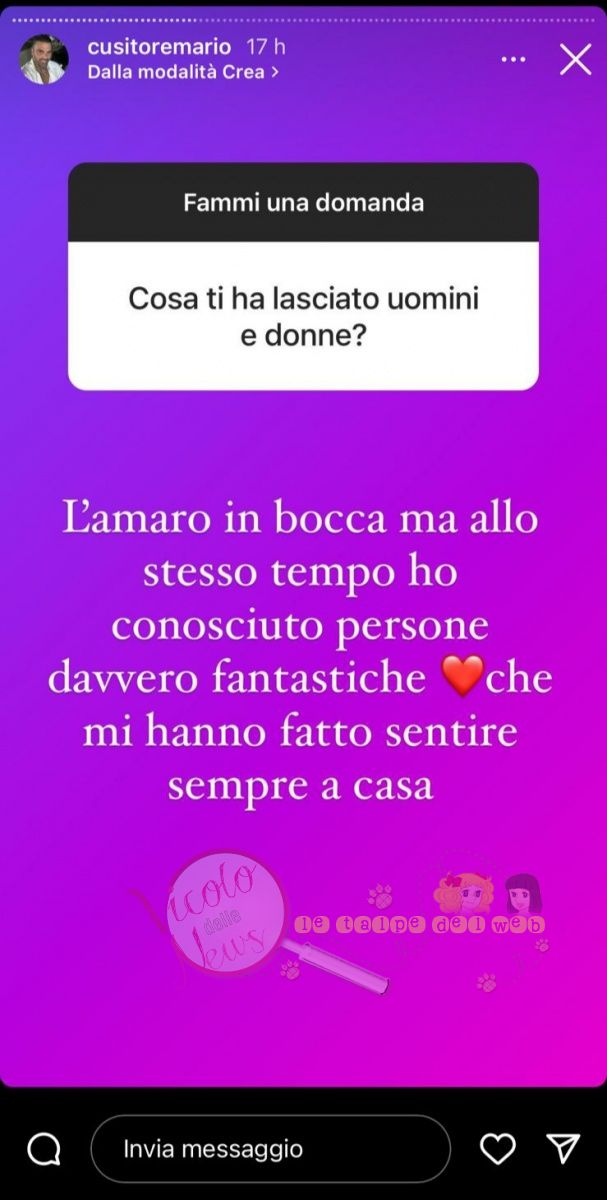Open the three-dot story options menu
The image size is (607, 1200).
point(513,60)
